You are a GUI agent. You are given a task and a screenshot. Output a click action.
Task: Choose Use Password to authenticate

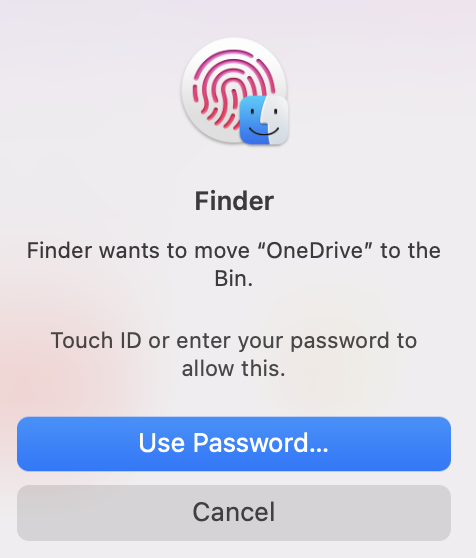[x=234, y=444]
